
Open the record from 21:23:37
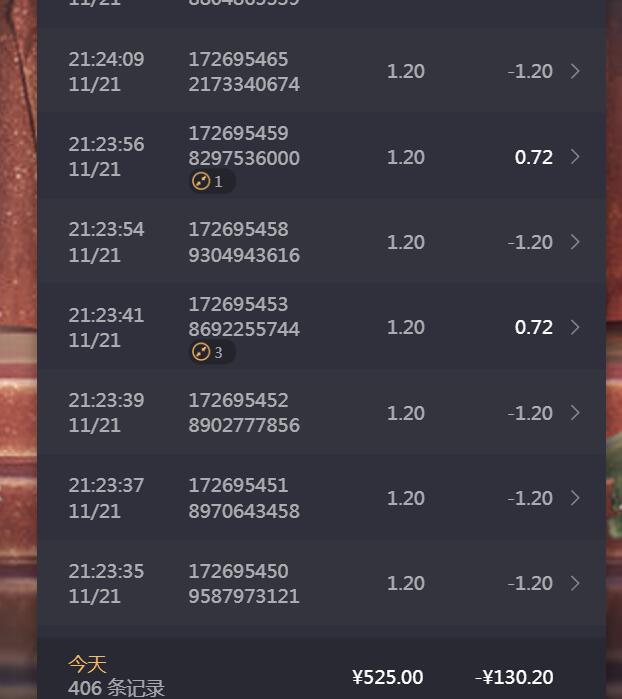click(x=575, y=498)
